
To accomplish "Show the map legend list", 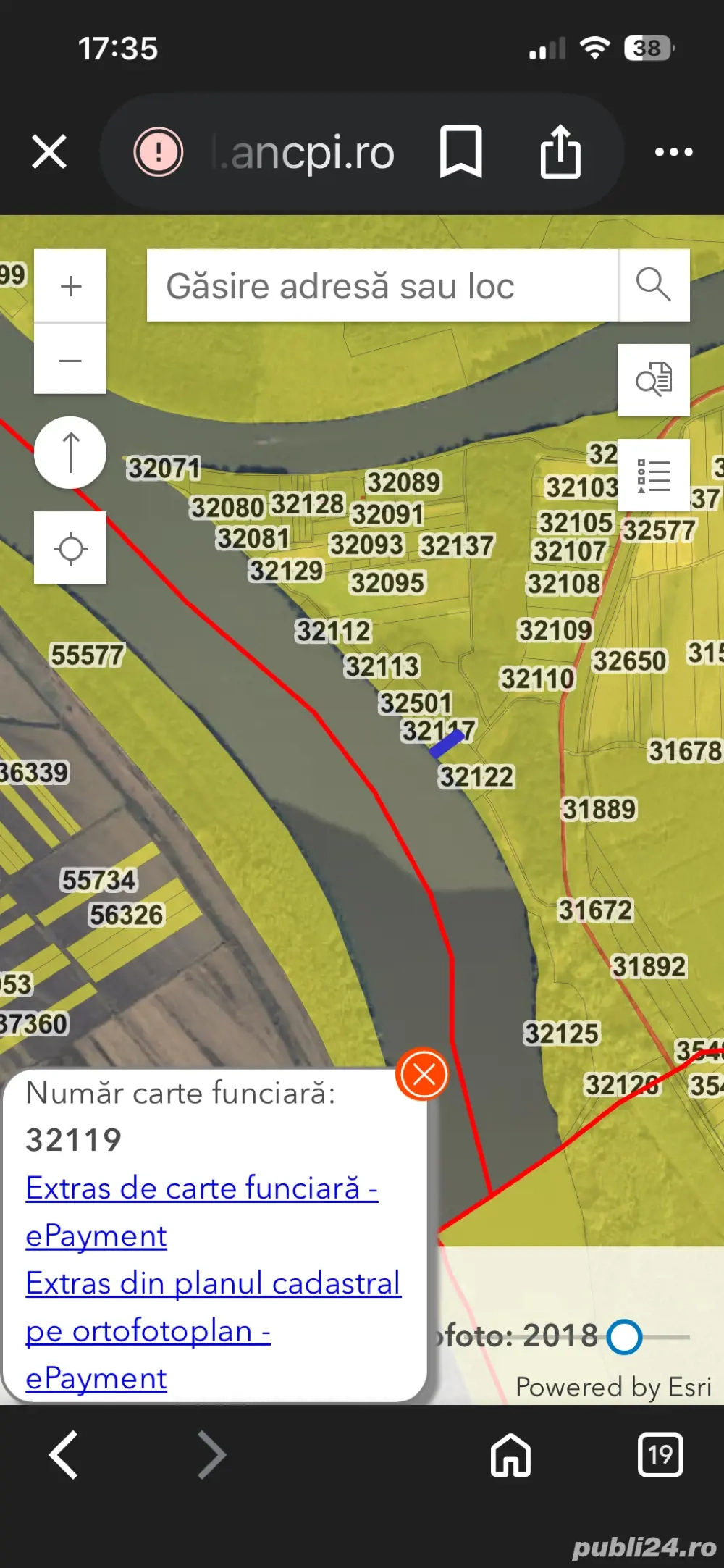I will [653, 475].
